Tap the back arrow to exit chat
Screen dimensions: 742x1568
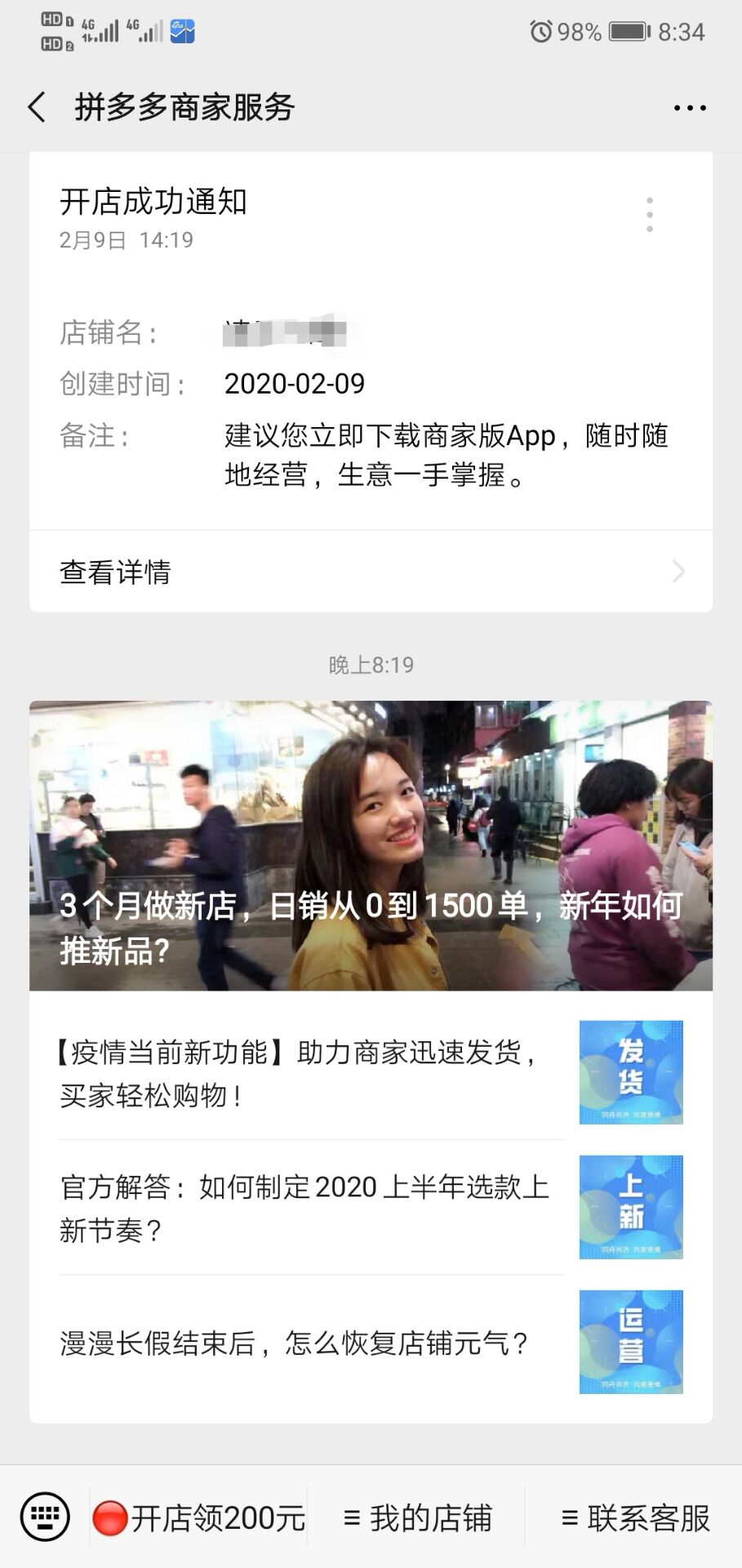34,107
